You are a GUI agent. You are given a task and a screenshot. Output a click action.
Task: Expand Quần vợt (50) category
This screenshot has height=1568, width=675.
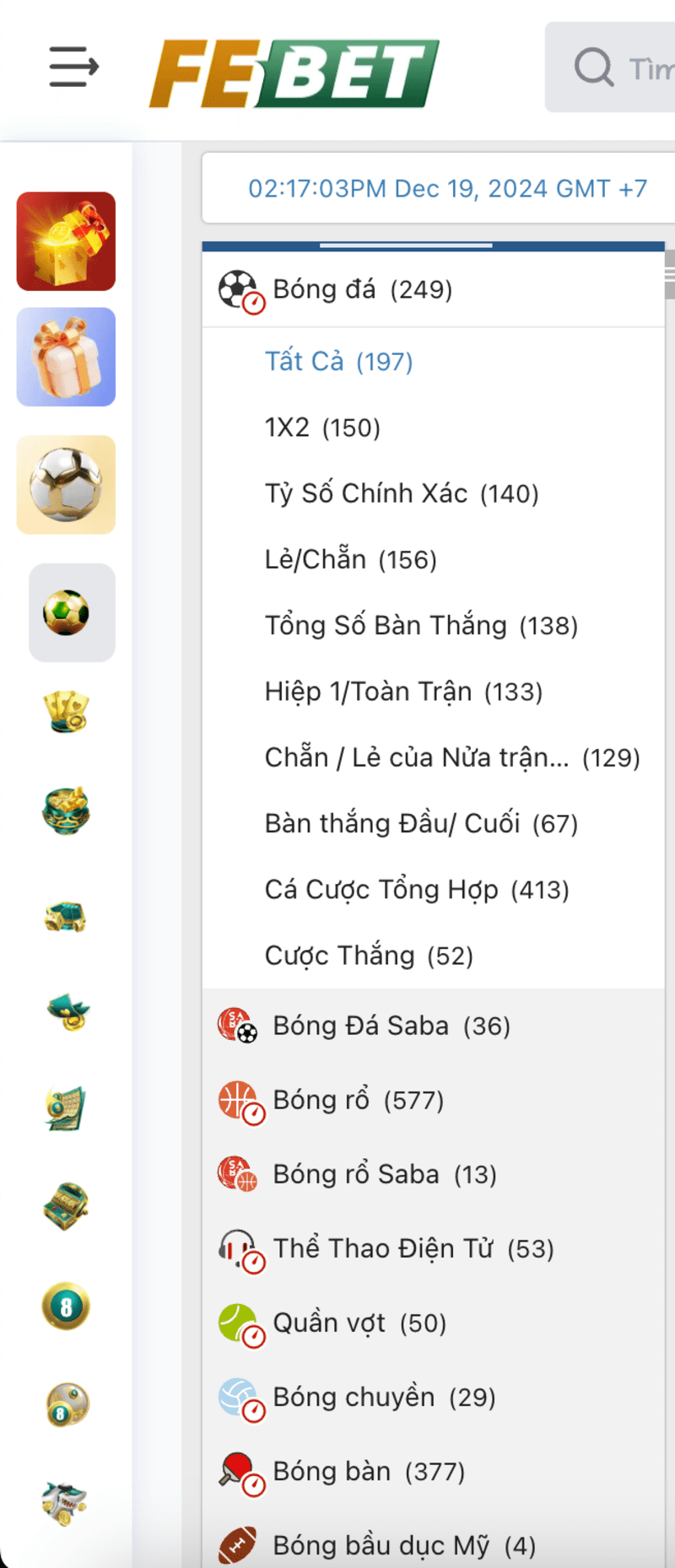pos(359,1323)
